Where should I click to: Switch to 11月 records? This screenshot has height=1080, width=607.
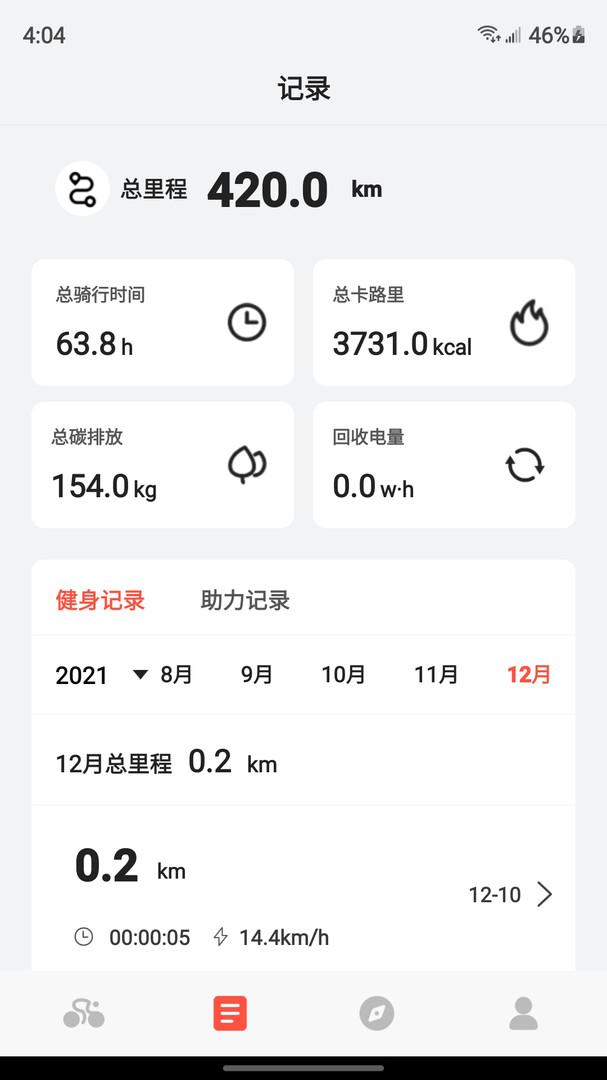point(435,674)
